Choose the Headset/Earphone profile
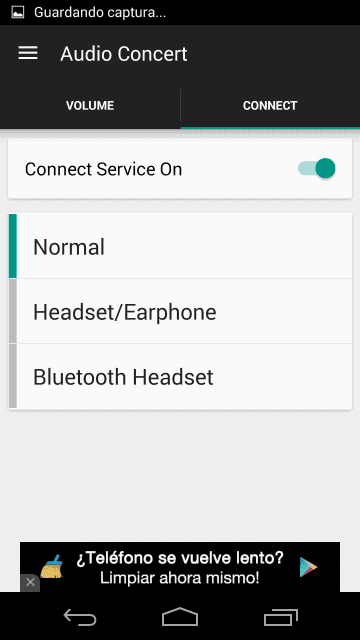The image size is (360, 640). pyautogui.click(x=180, y=311)
